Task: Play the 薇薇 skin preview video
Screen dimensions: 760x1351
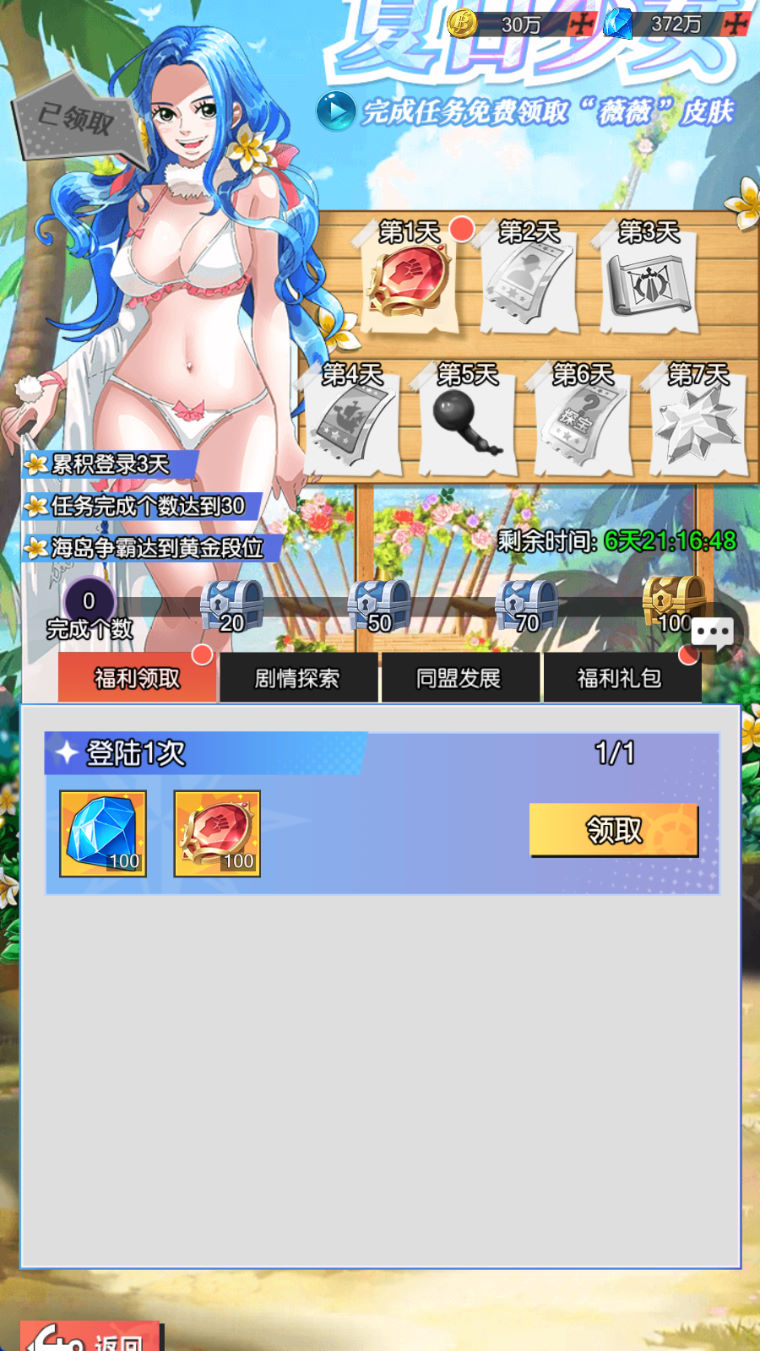Action: [x=336, y=111]
